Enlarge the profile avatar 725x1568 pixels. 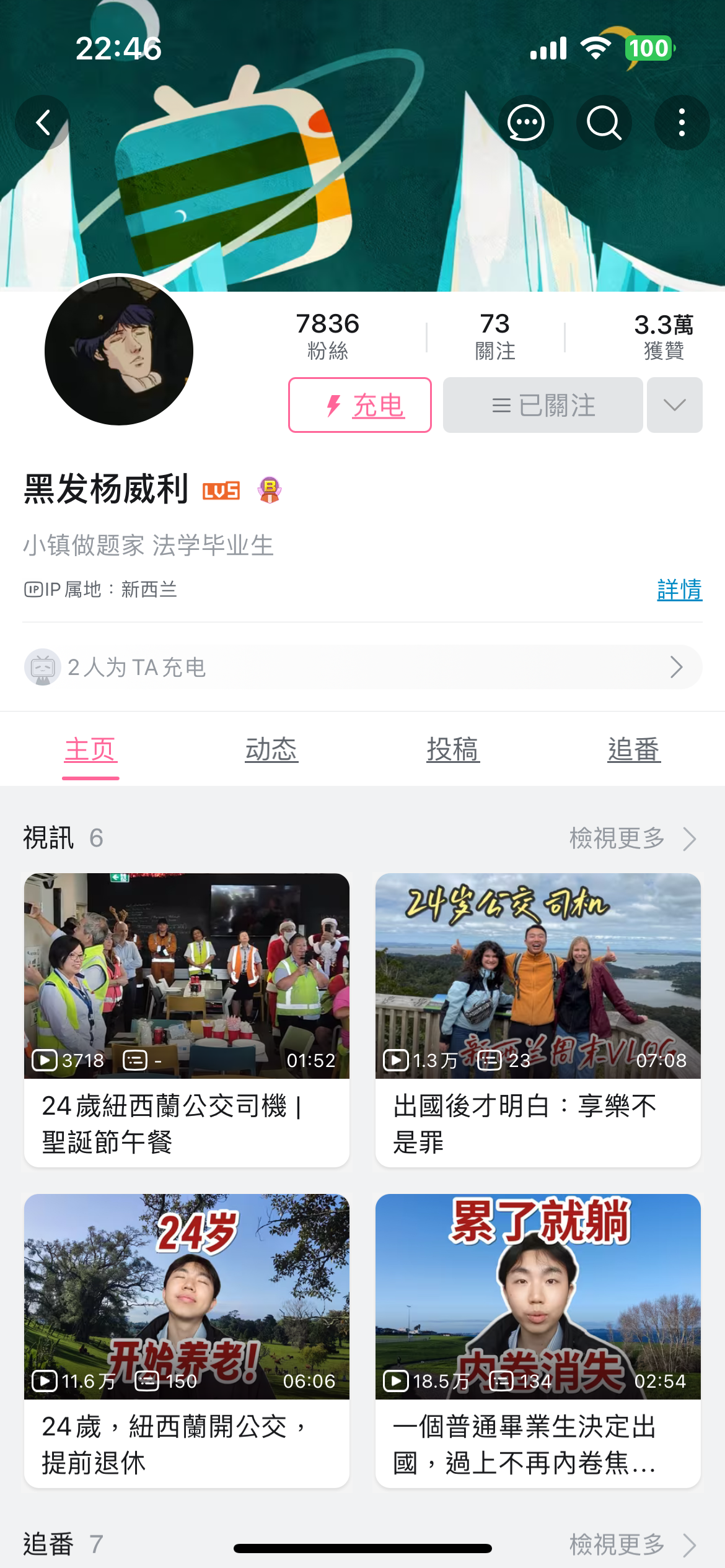[x=119, y=351]
